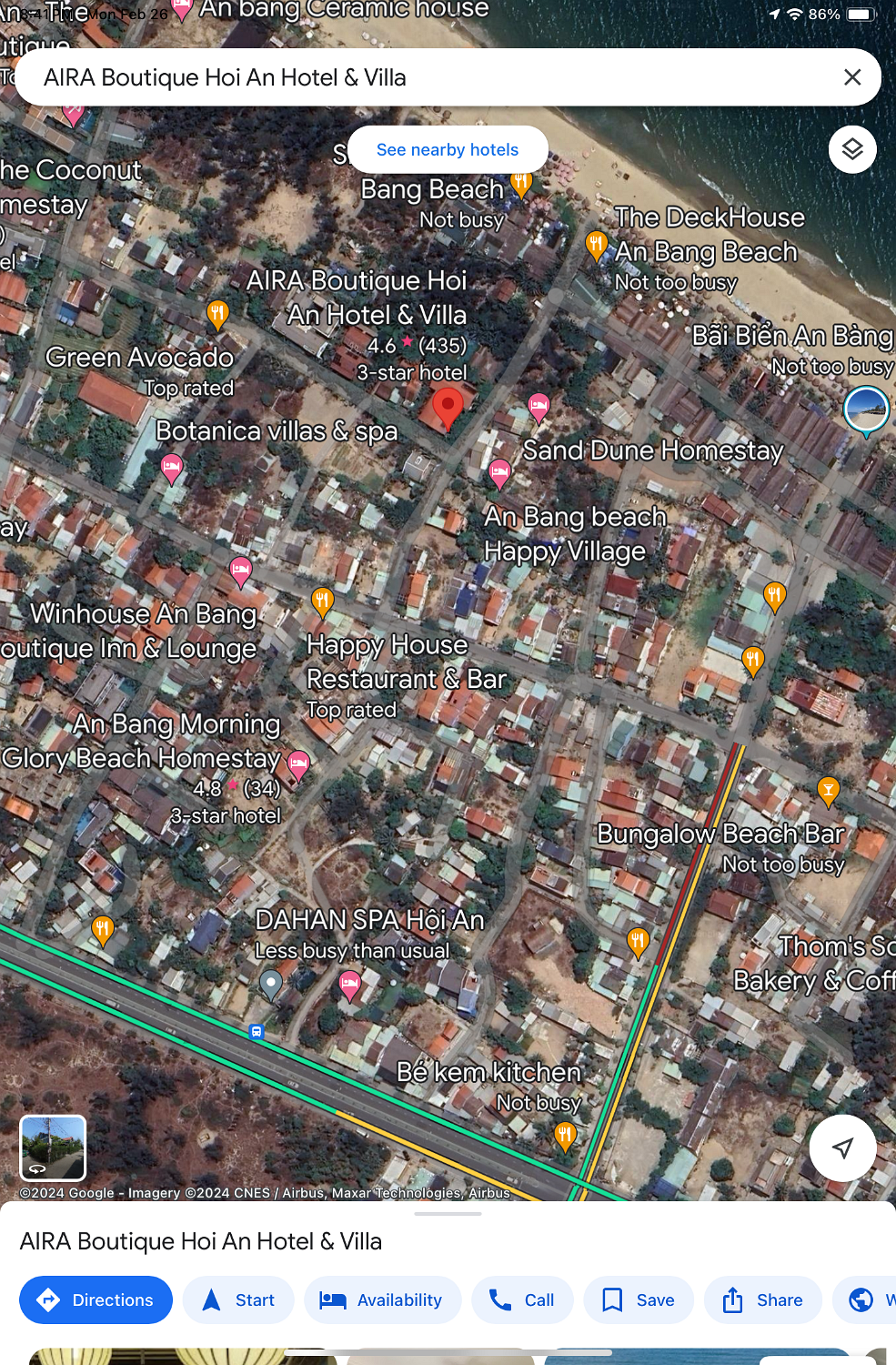Share this hotel location

tap(762, 1299)
